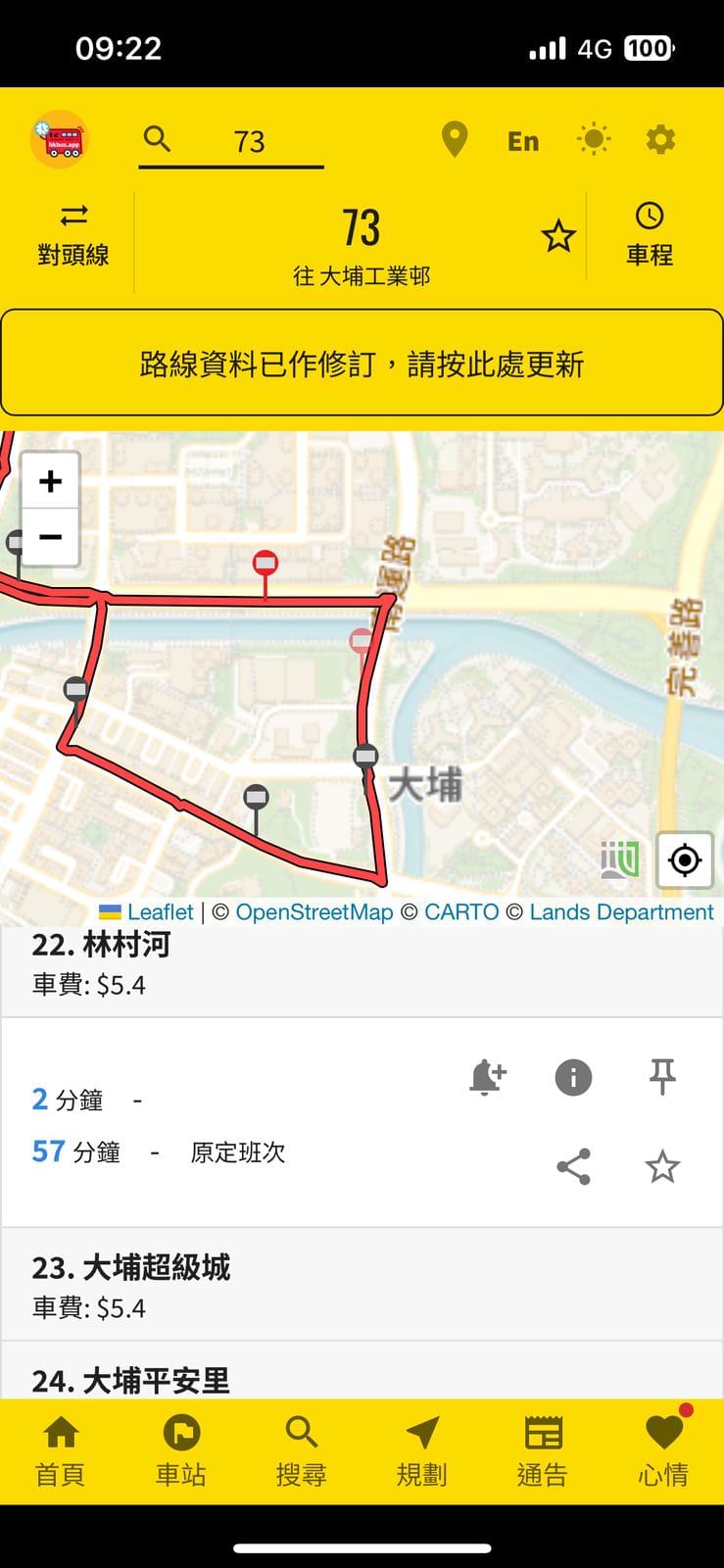
Task: Toggle the light/dark theme sun icon
Action: point(594,140)
